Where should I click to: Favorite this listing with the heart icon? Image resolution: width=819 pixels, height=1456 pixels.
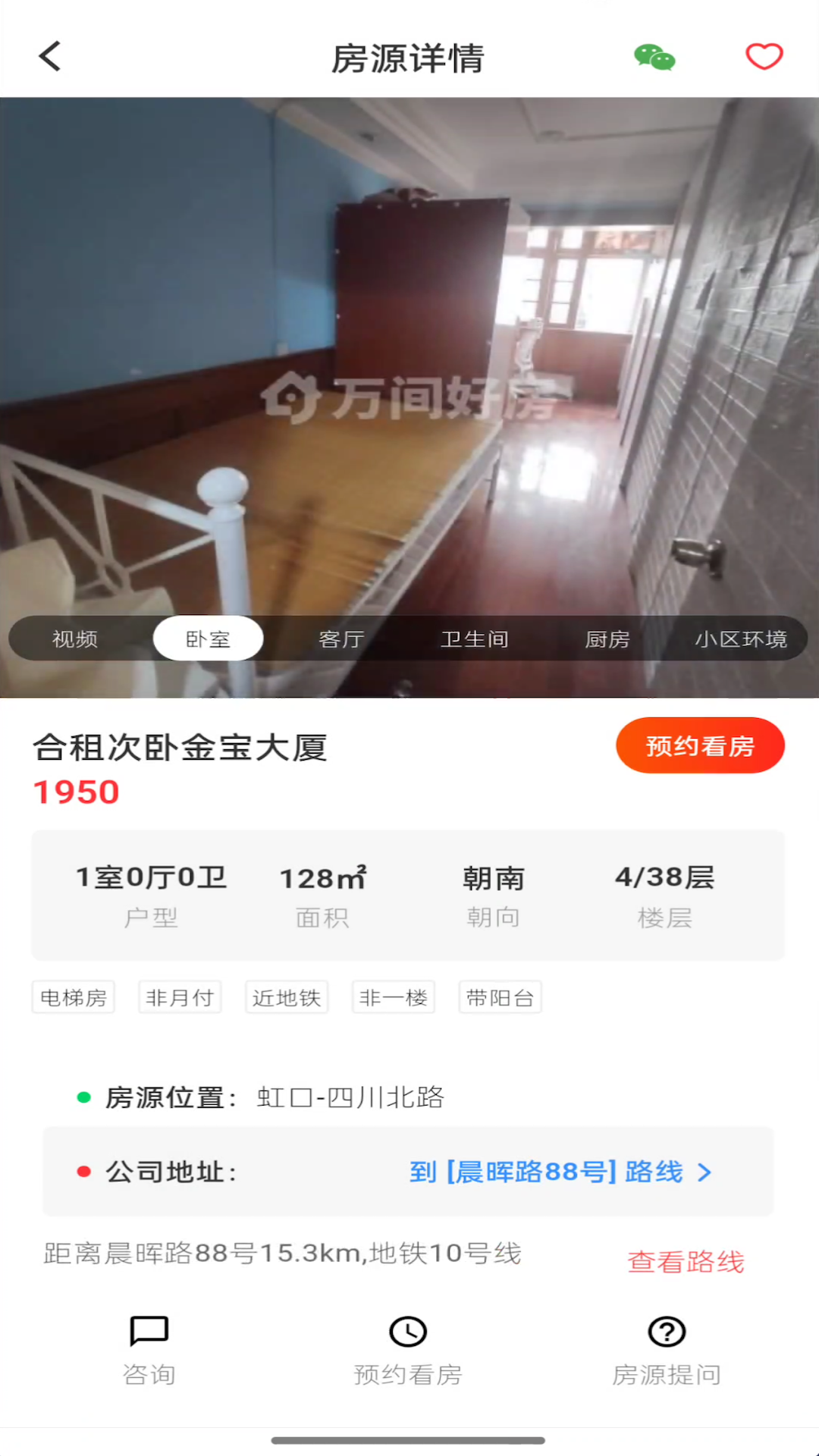[764, 57]
